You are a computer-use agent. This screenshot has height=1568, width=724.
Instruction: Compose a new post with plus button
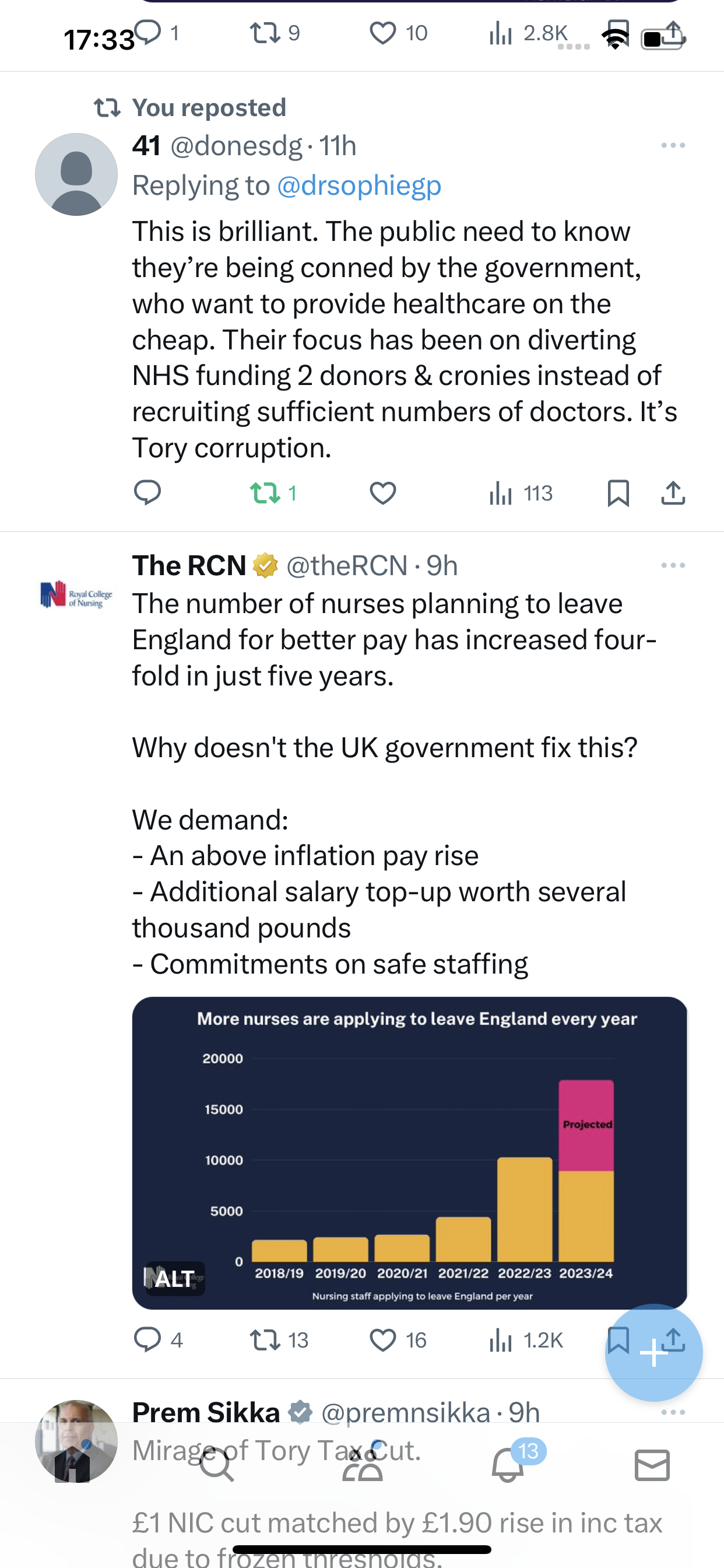653,1353
